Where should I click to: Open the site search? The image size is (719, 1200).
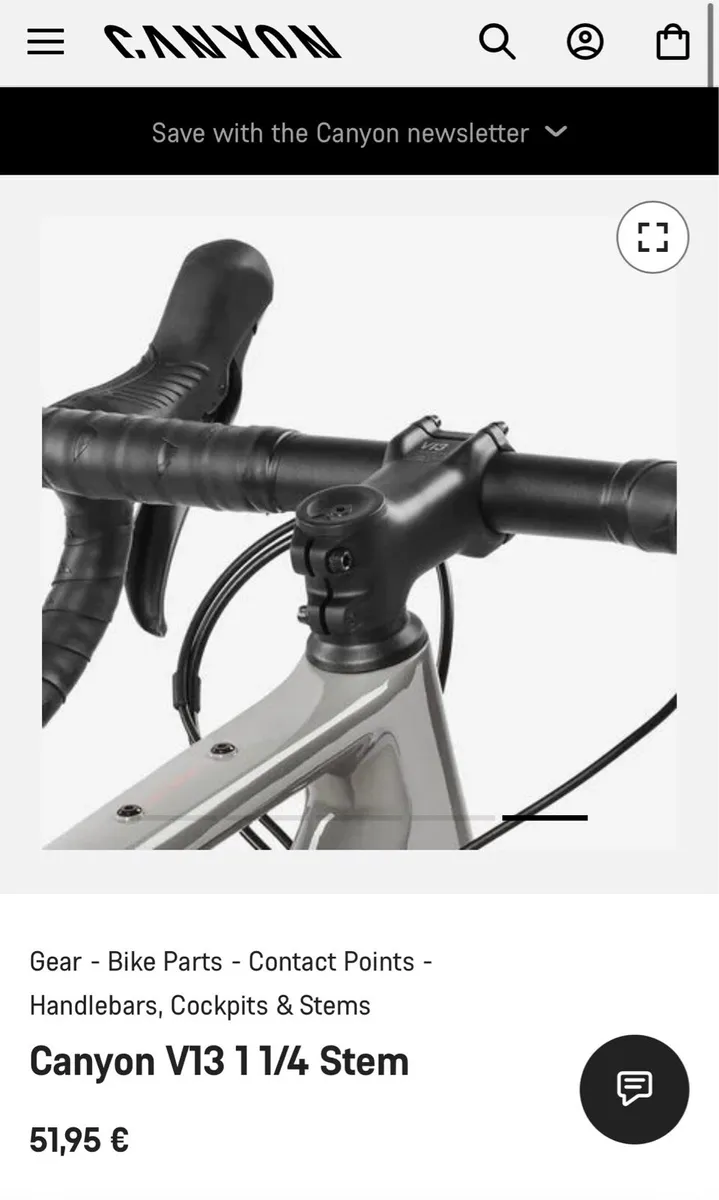click(497, 42)
